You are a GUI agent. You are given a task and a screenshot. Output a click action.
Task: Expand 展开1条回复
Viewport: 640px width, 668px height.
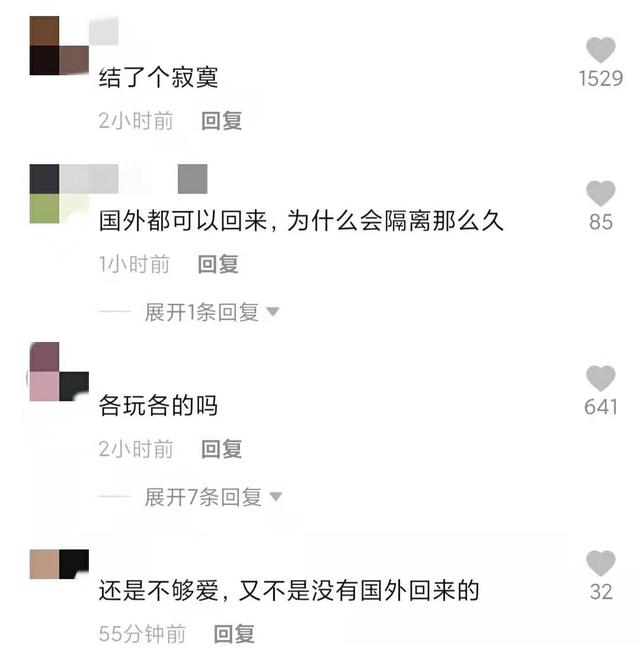coord(212,312)
